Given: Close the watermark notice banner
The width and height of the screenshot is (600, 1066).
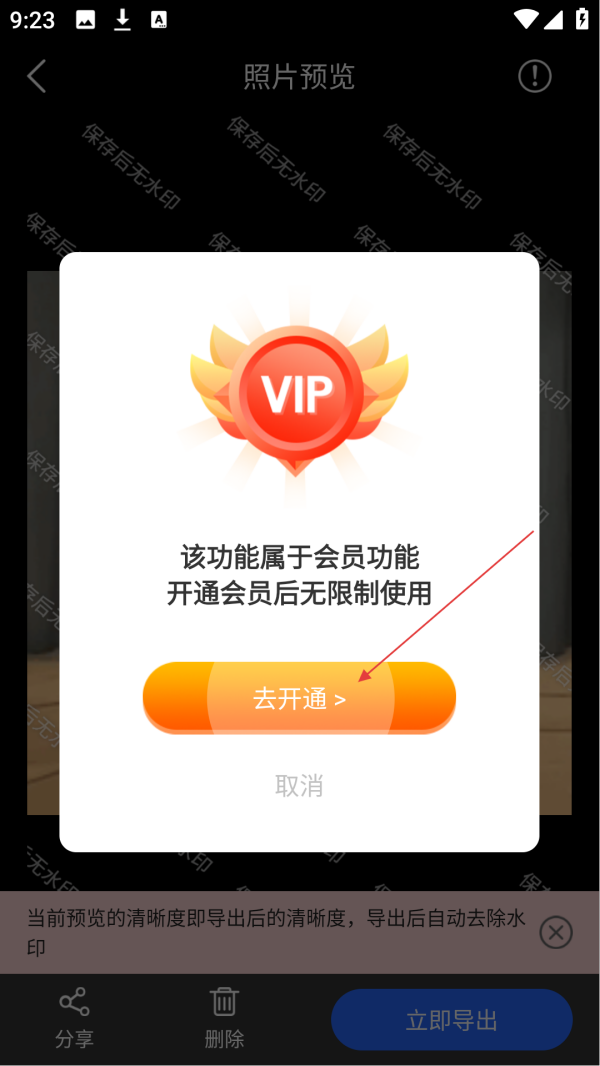Looking at the screenshot, I should point(556,933).
